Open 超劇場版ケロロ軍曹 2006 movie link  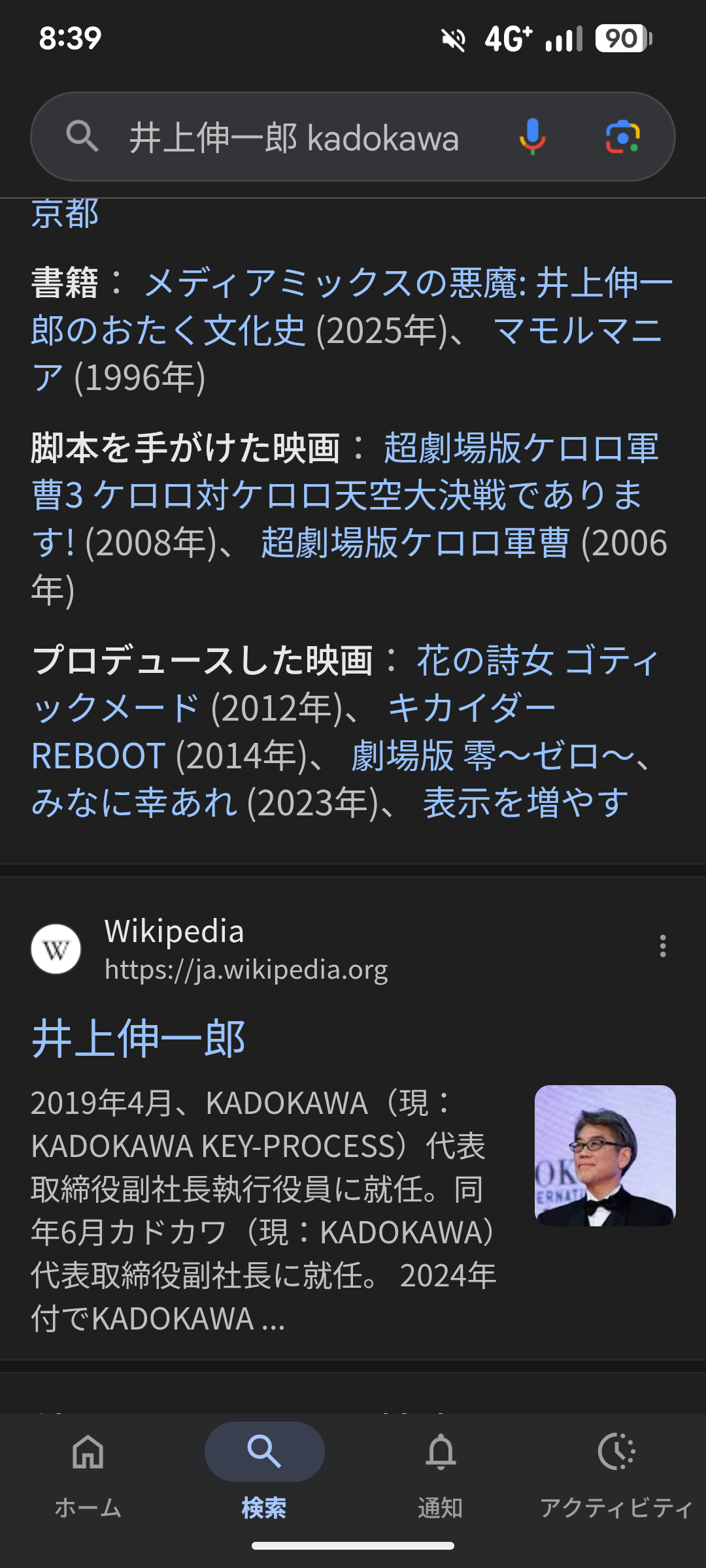(x=414, y=543)
